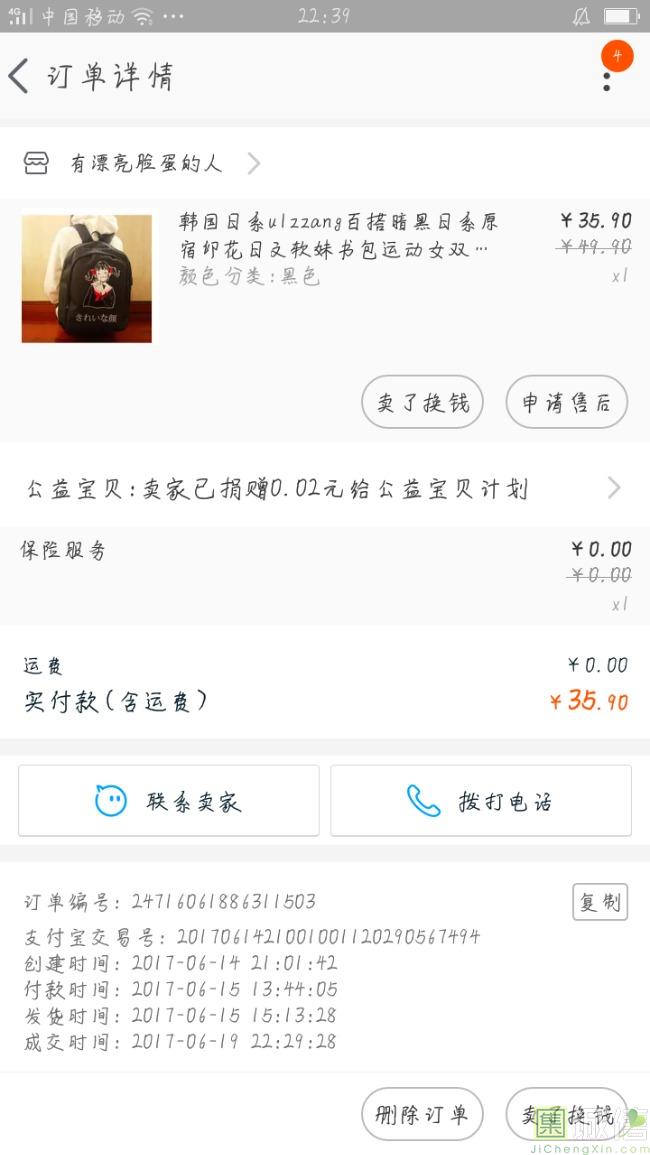Open the 公益宝贝 donation details row
Screen dimensions: 650x1155
pos(324,489)
